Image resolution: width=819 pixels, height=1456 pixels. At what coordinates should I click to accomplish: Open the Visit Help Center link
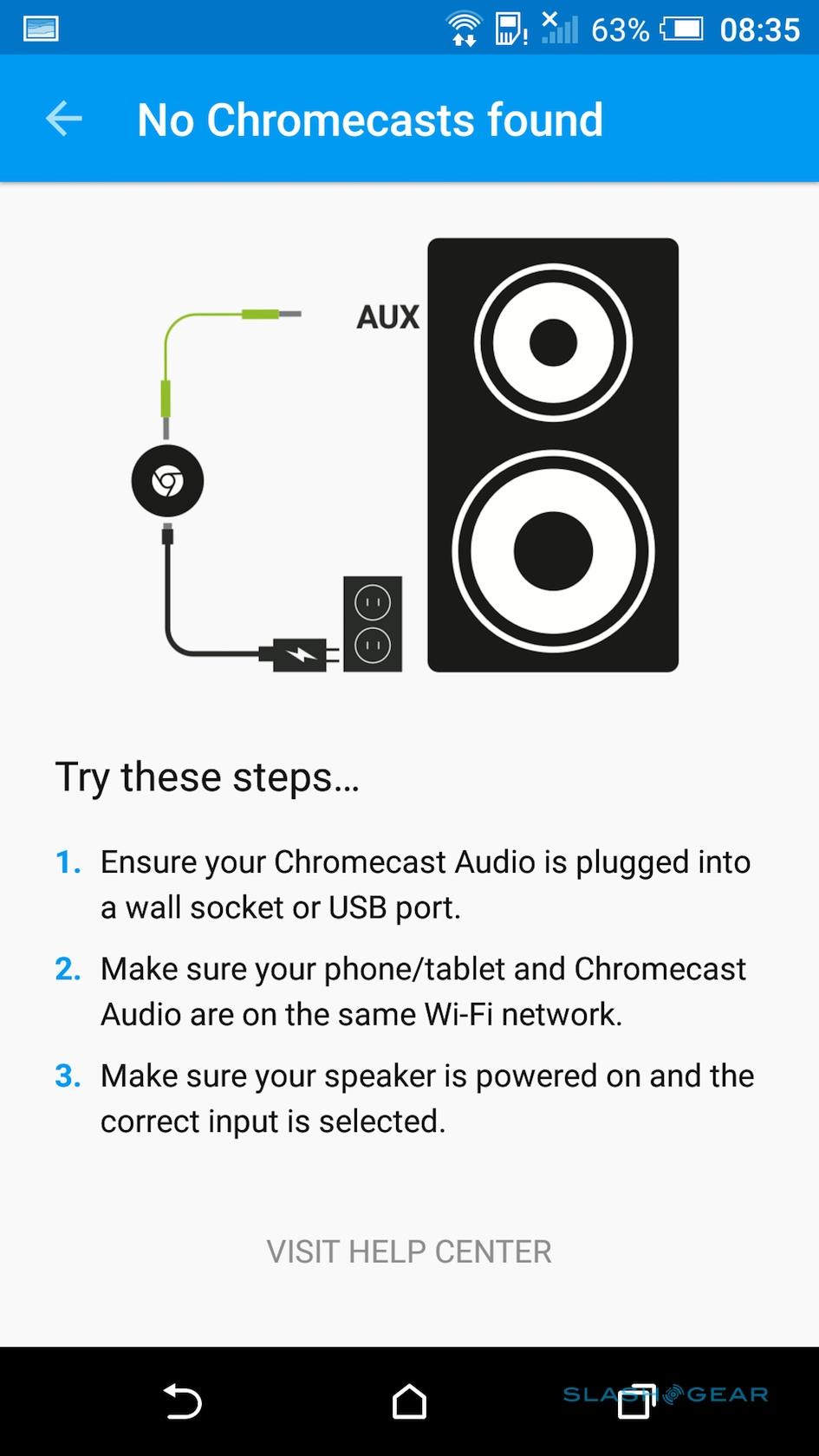tap(409, 1251)
